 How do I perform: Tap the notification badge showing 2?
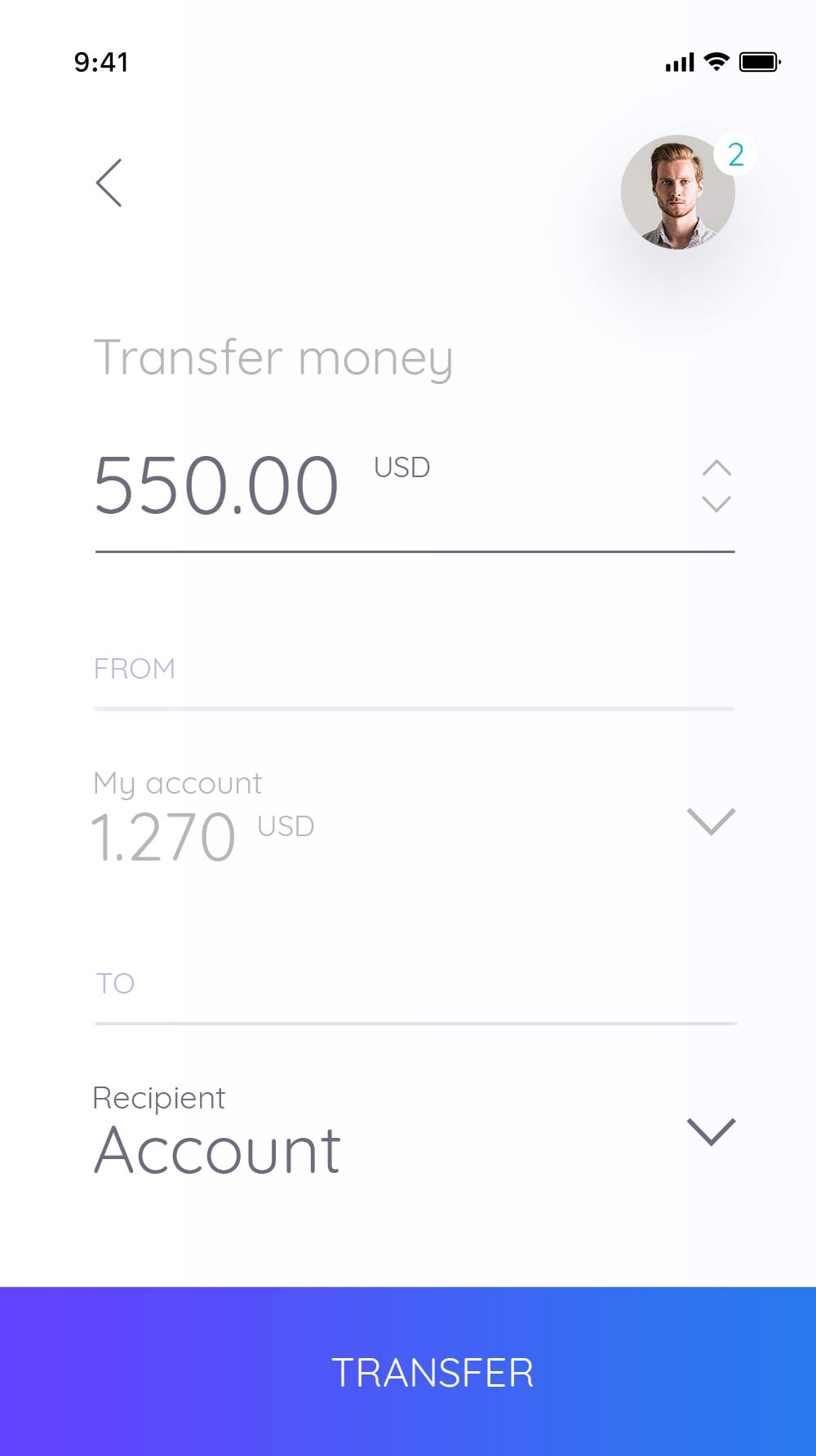click(x=735, y=152)
